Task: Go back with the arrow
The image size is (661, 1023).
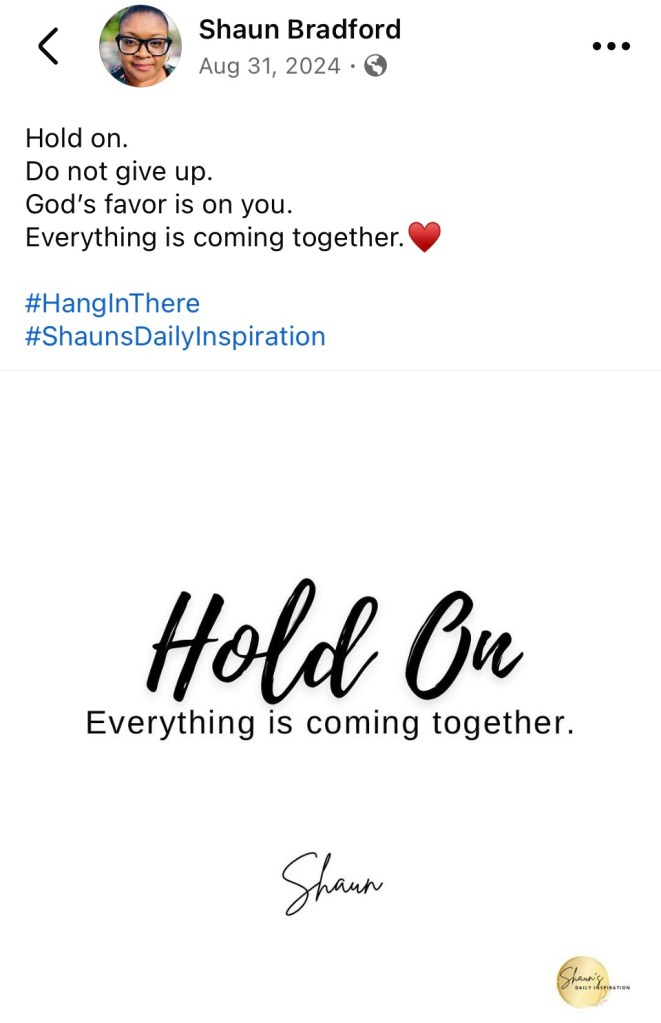Action: 48,46
